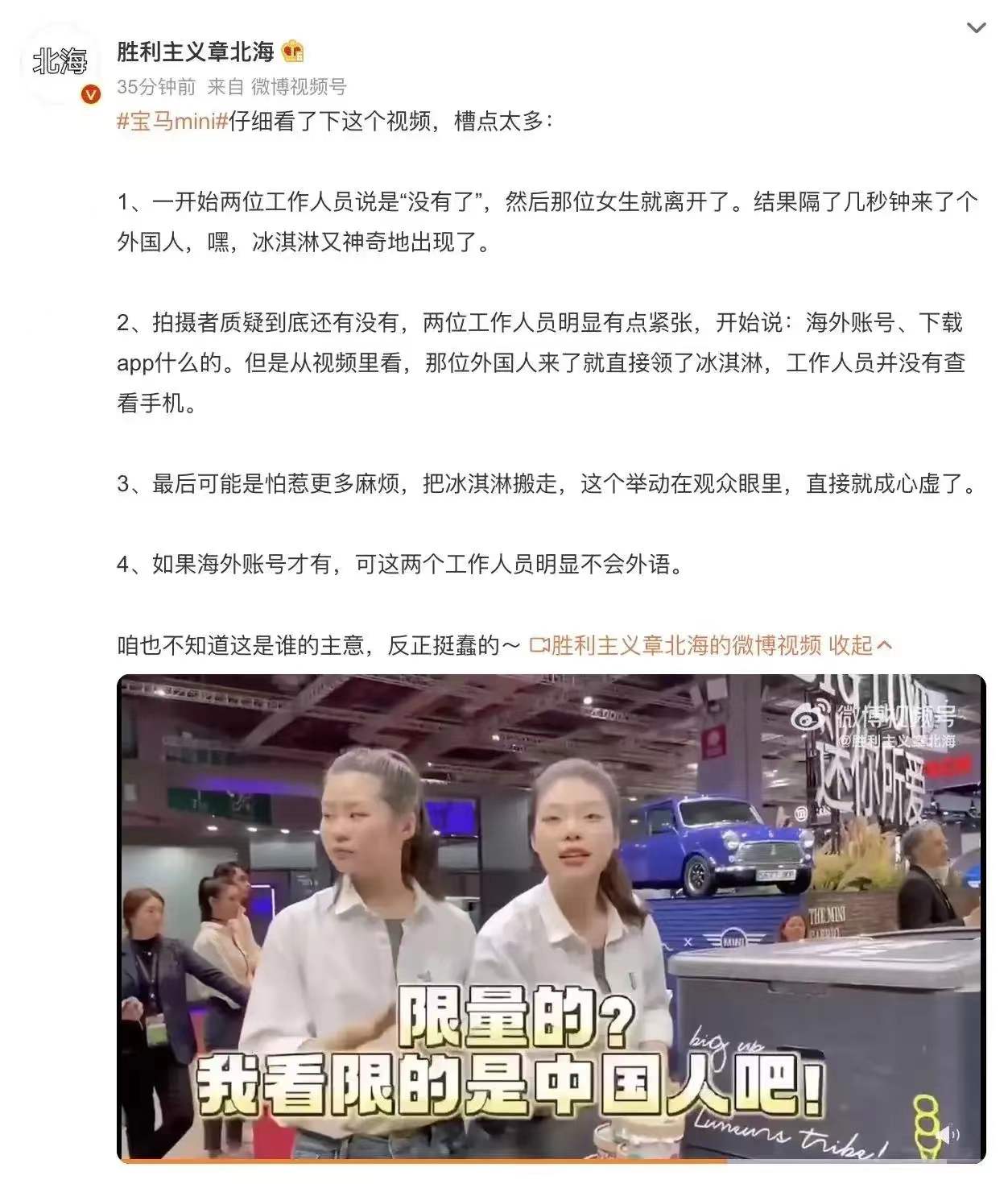Open the 微博视频号 source link
1008x1184 pixels.
(x=299, y=87)
